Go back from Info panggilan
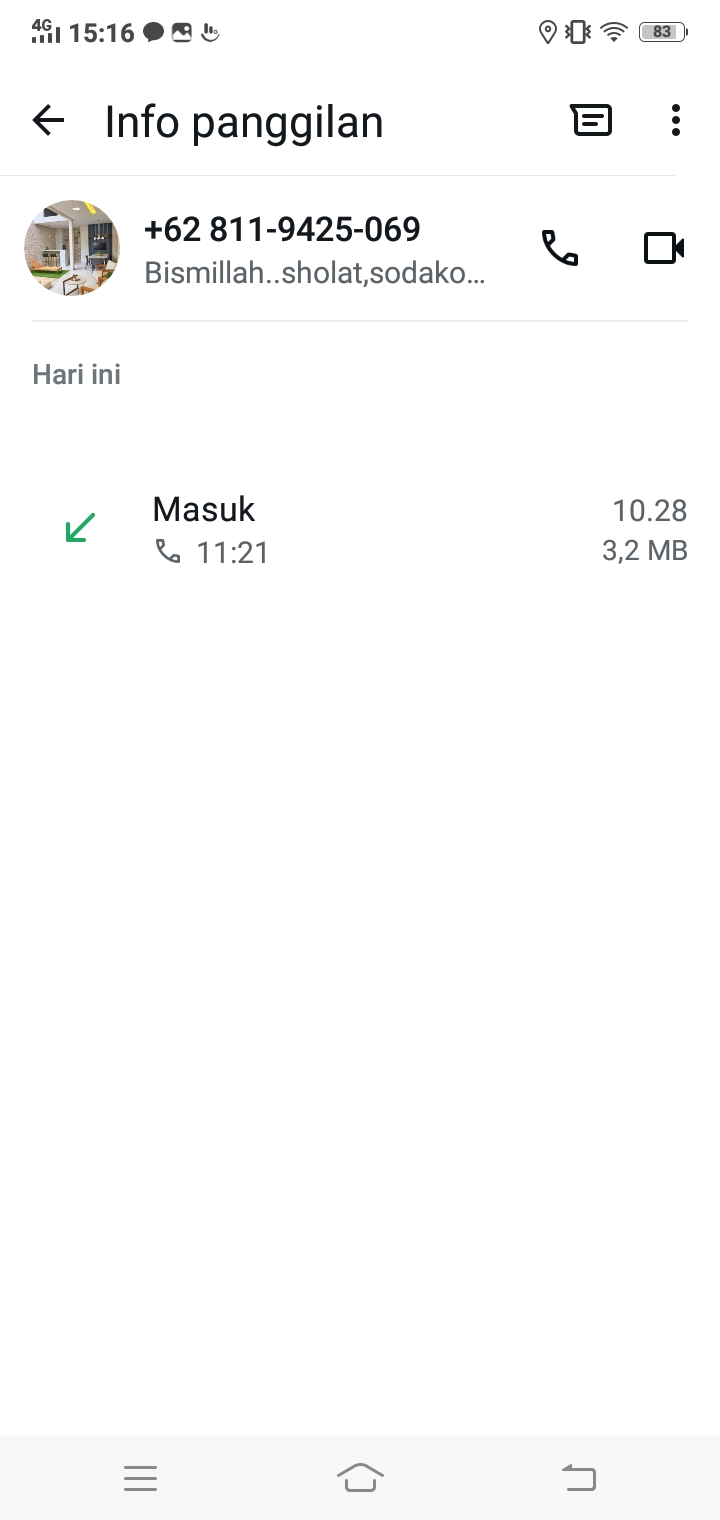The height and width of the screenshot is (1520, 720). pyautogui.click(x=48, y=121)
